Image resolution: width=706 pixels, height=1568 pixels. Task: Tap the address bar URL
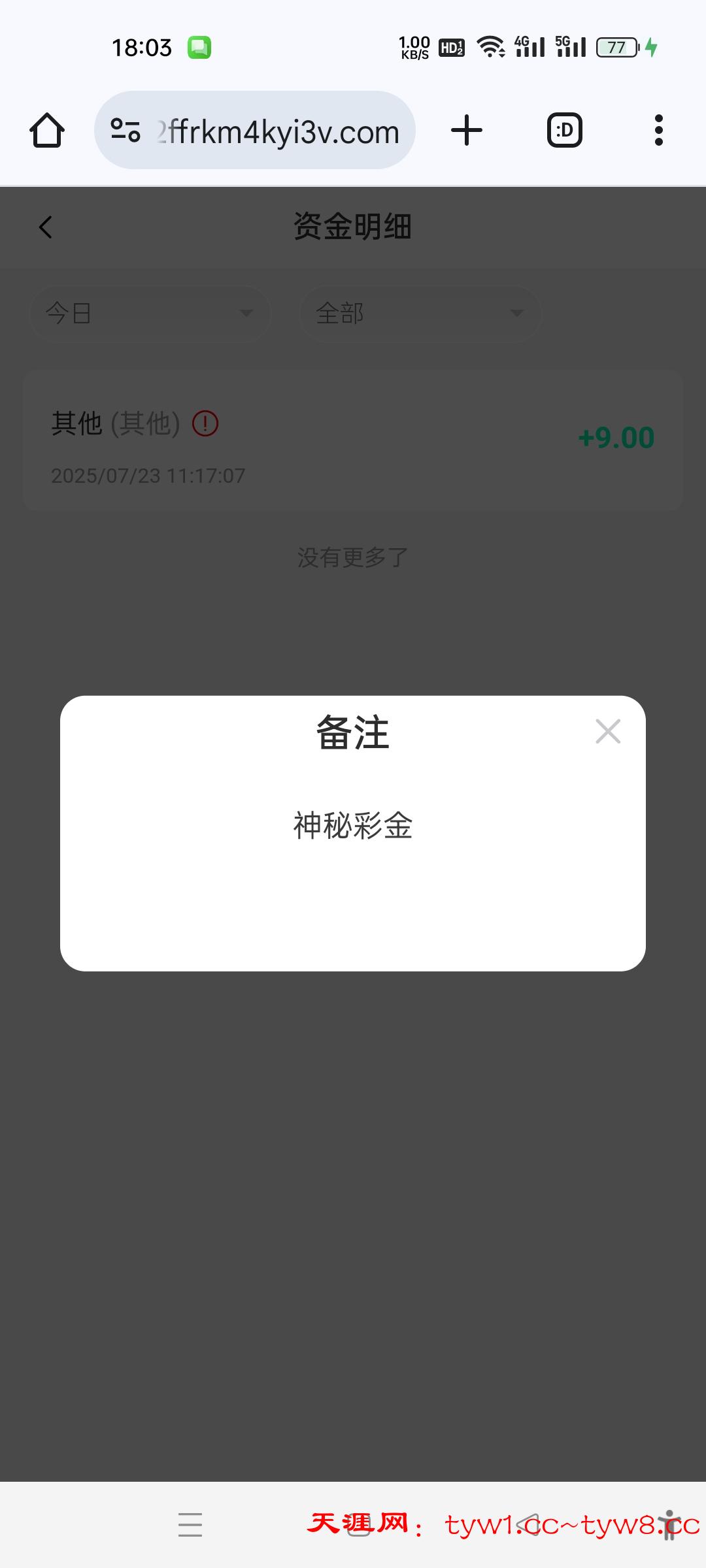(277, 132)
